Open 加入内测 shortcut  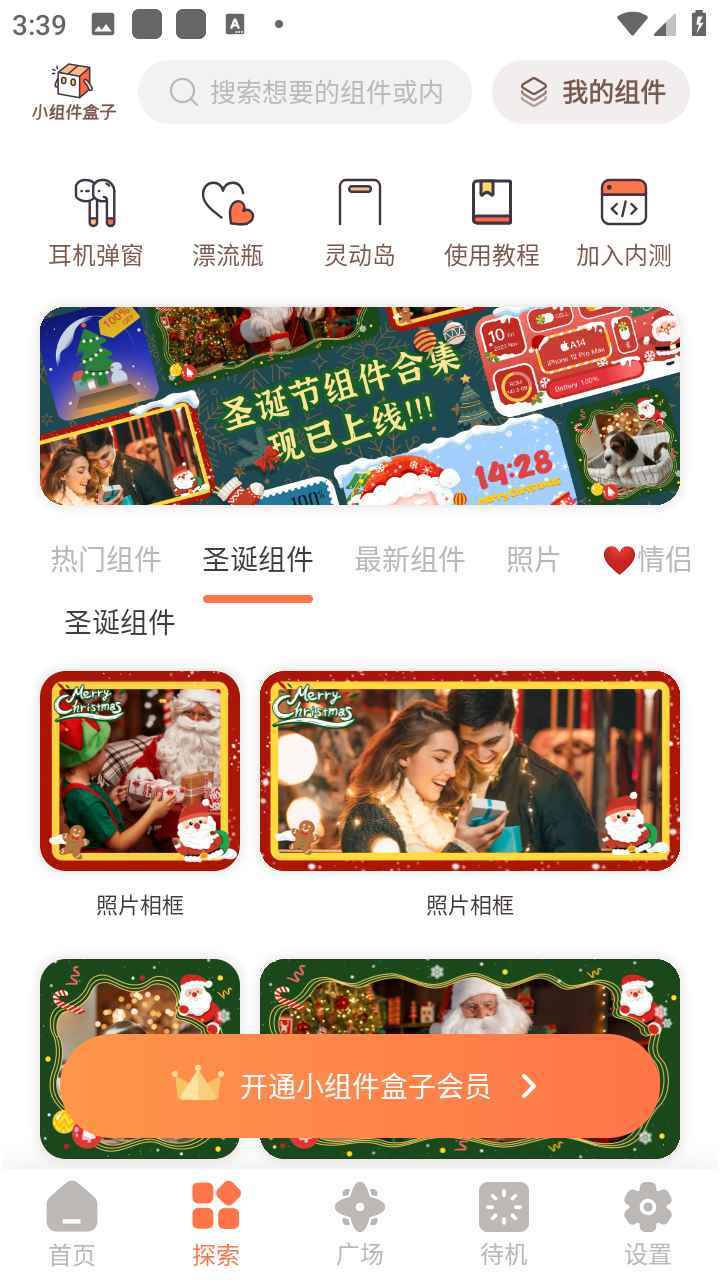click(623, 223)
